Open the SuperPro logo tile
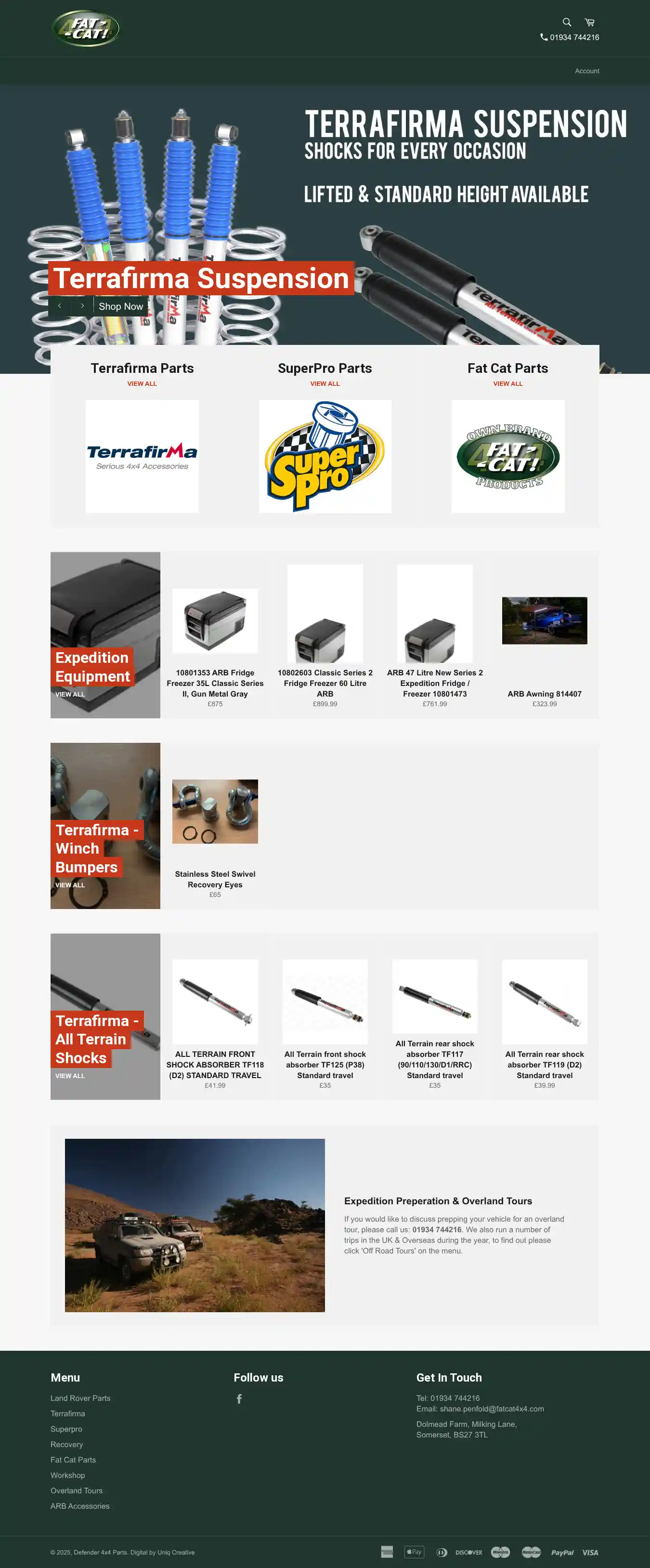 [325, 456]
